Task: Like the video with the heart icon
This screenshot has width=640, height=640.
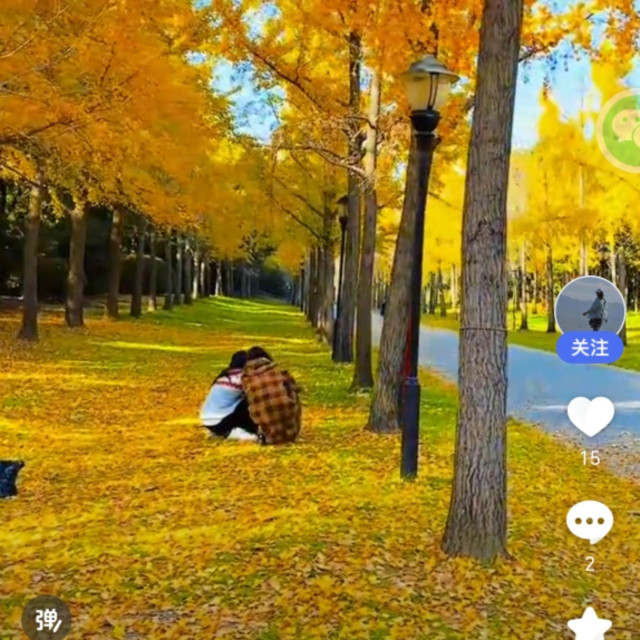Action: 590,416
